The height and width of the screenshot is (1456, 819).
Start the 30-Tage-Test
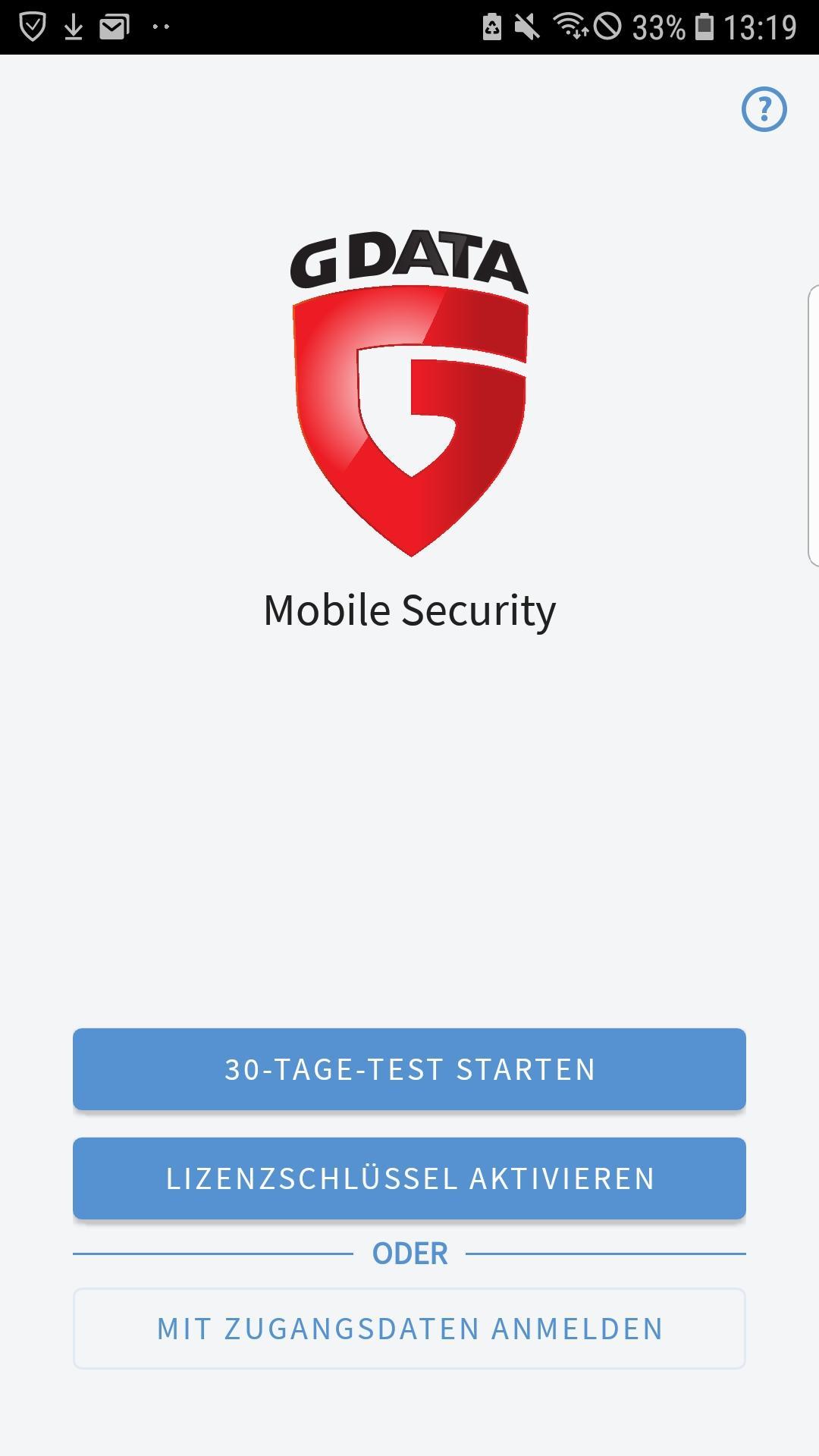coord(409,1069)
